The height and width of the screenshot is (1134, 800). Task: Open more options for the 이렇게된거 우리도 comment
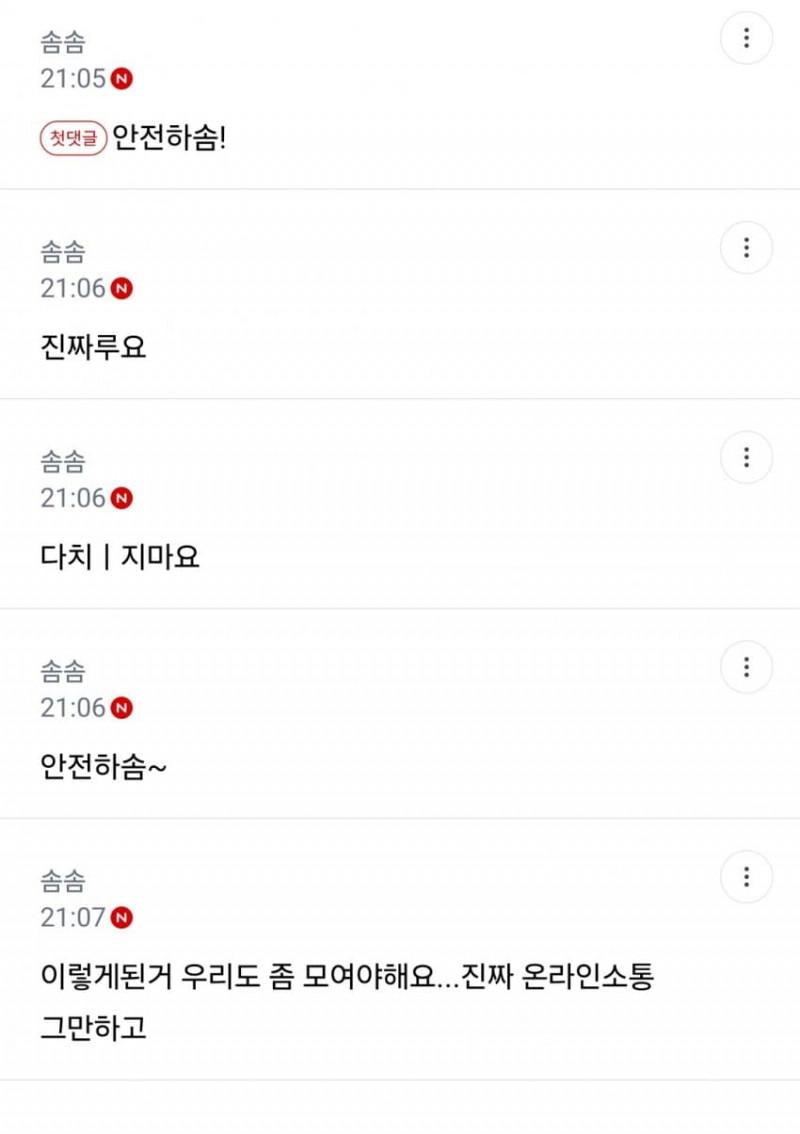point(746,877)
